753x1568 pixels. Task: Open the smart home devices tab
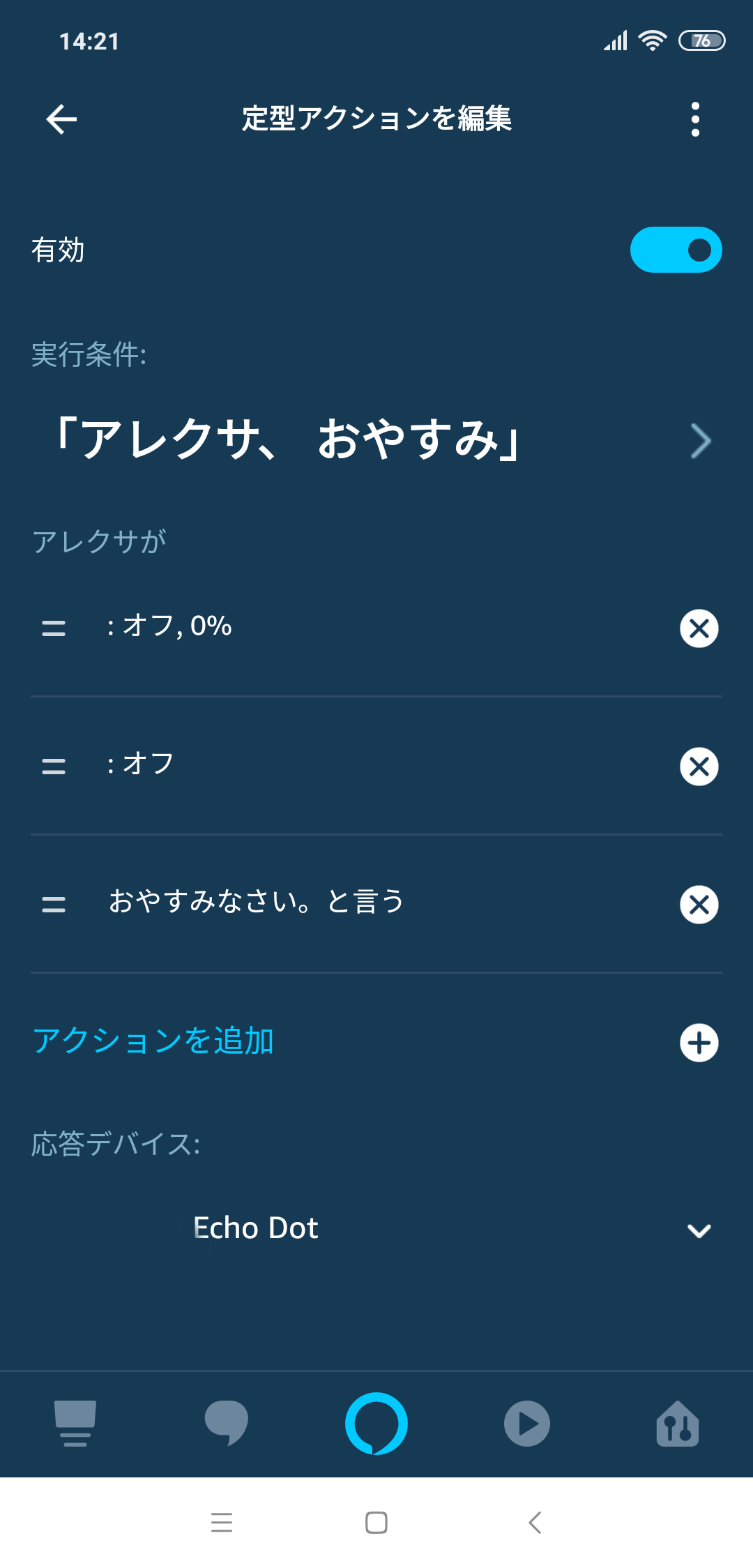(x=678, y=1424)
